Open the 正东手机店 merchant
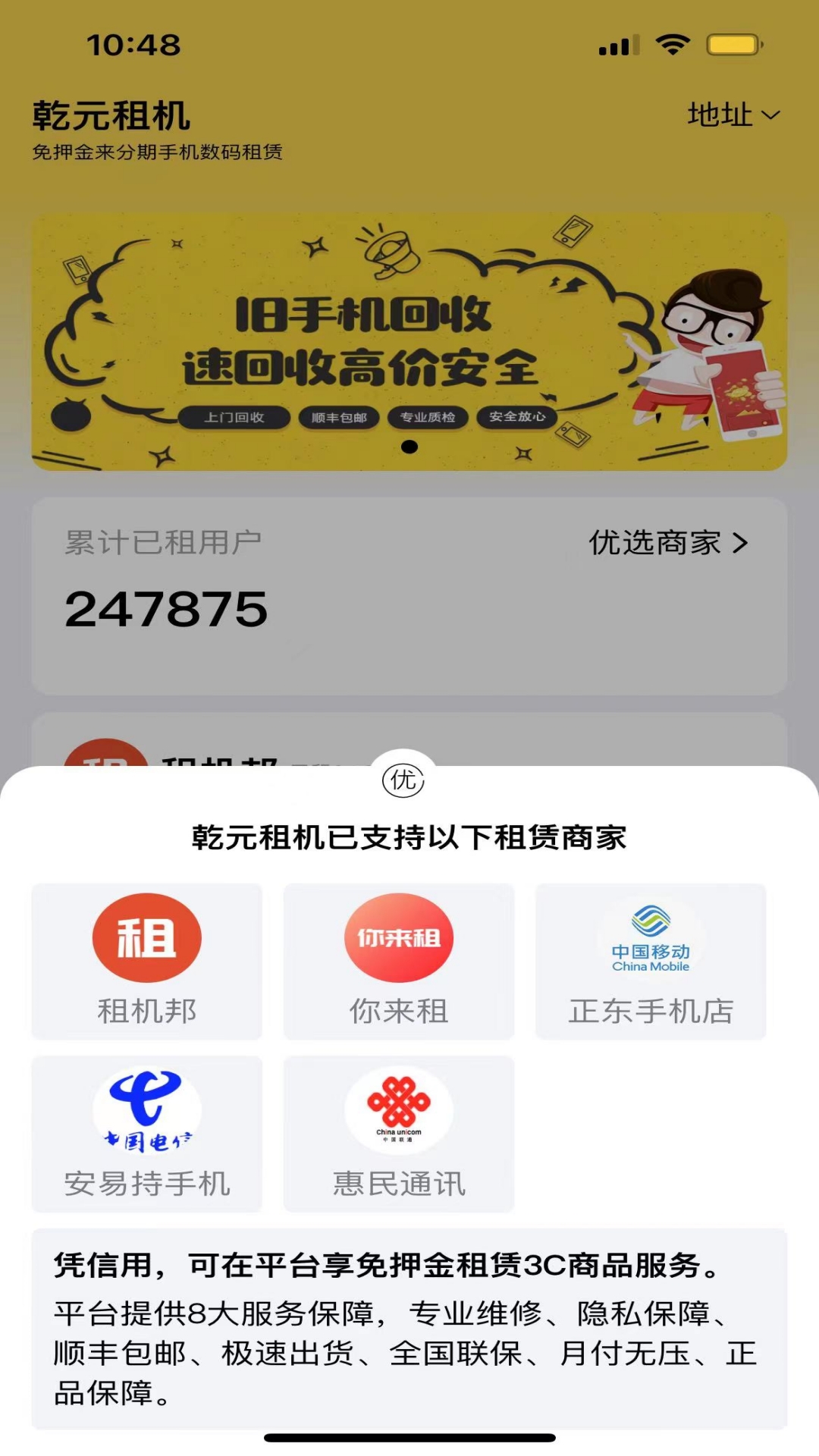This screenshot has width=819, height=1456. (651, 961)
